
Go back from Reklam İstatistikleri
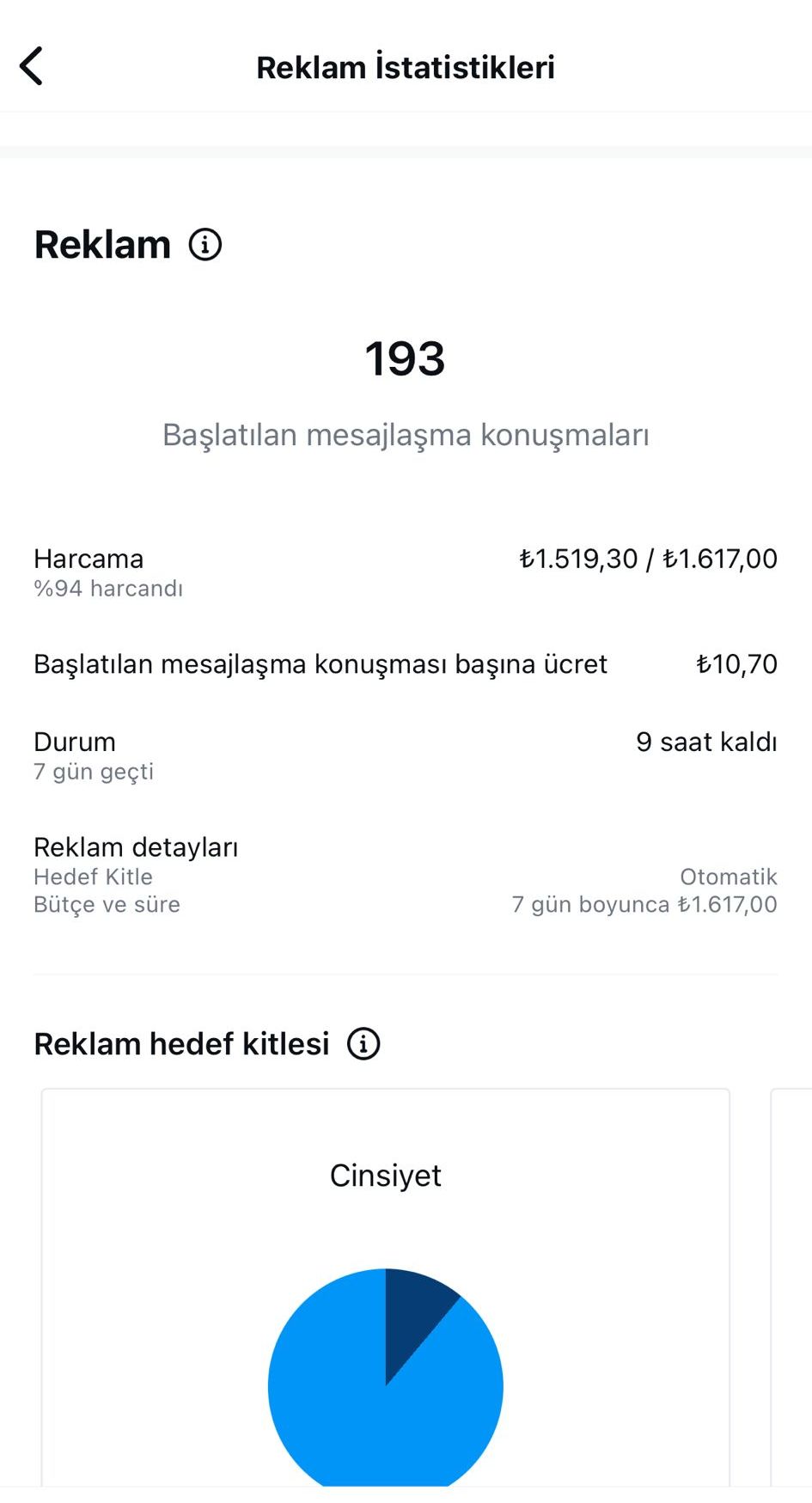(x=31, y=66)
